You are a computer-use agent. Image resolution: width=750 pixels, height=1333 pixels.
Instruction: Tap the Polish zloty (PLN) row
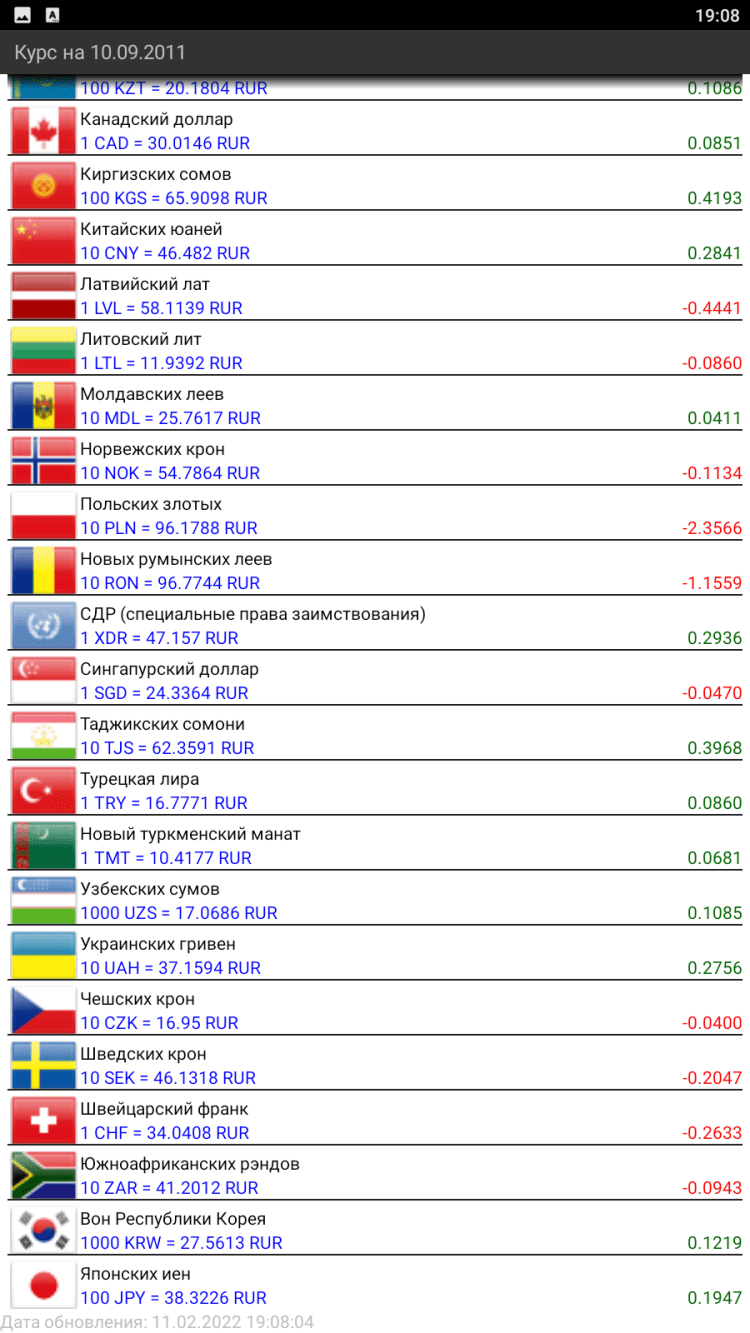[x=375, y=516]
